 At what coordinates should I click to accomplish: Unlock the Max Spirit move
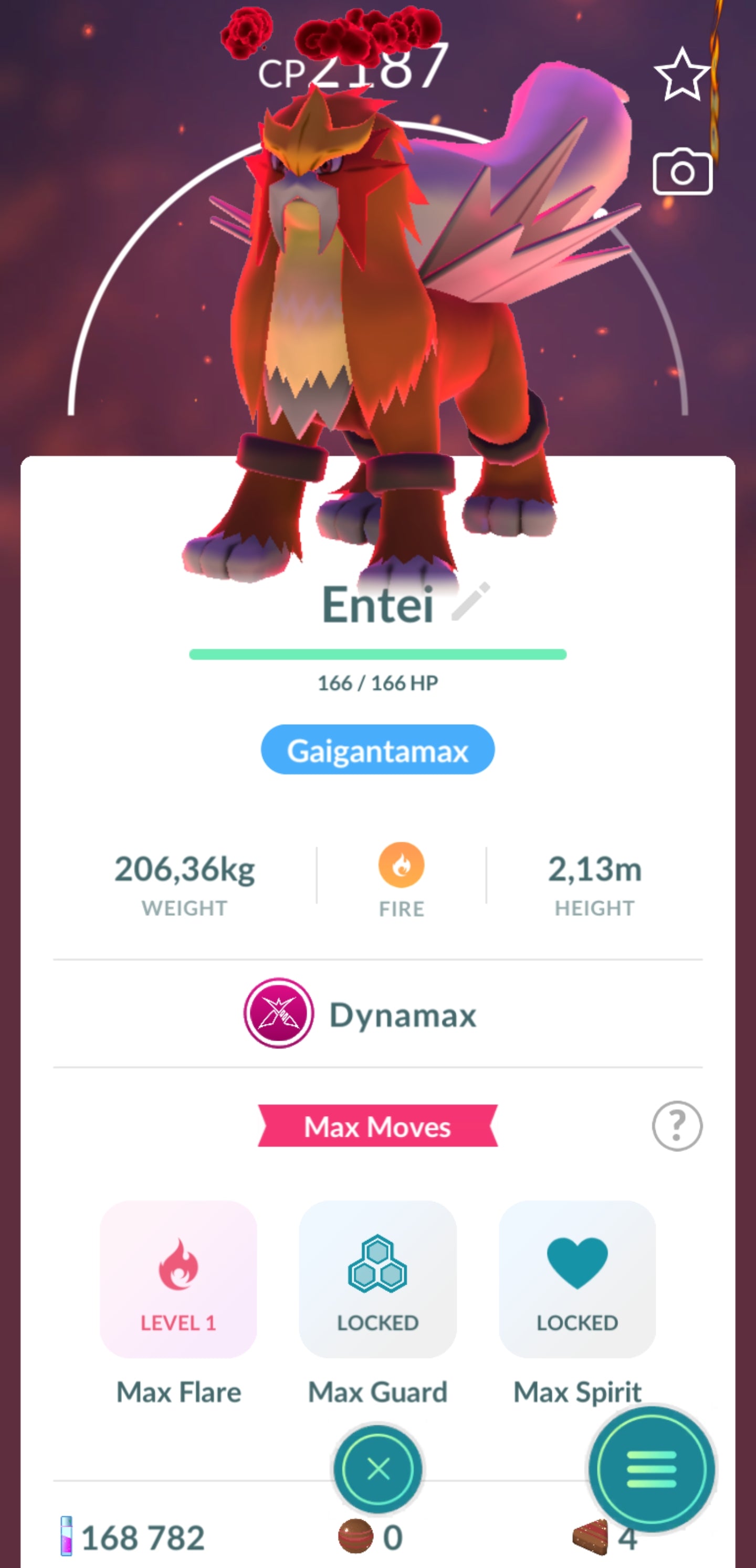pos(577,1279)
